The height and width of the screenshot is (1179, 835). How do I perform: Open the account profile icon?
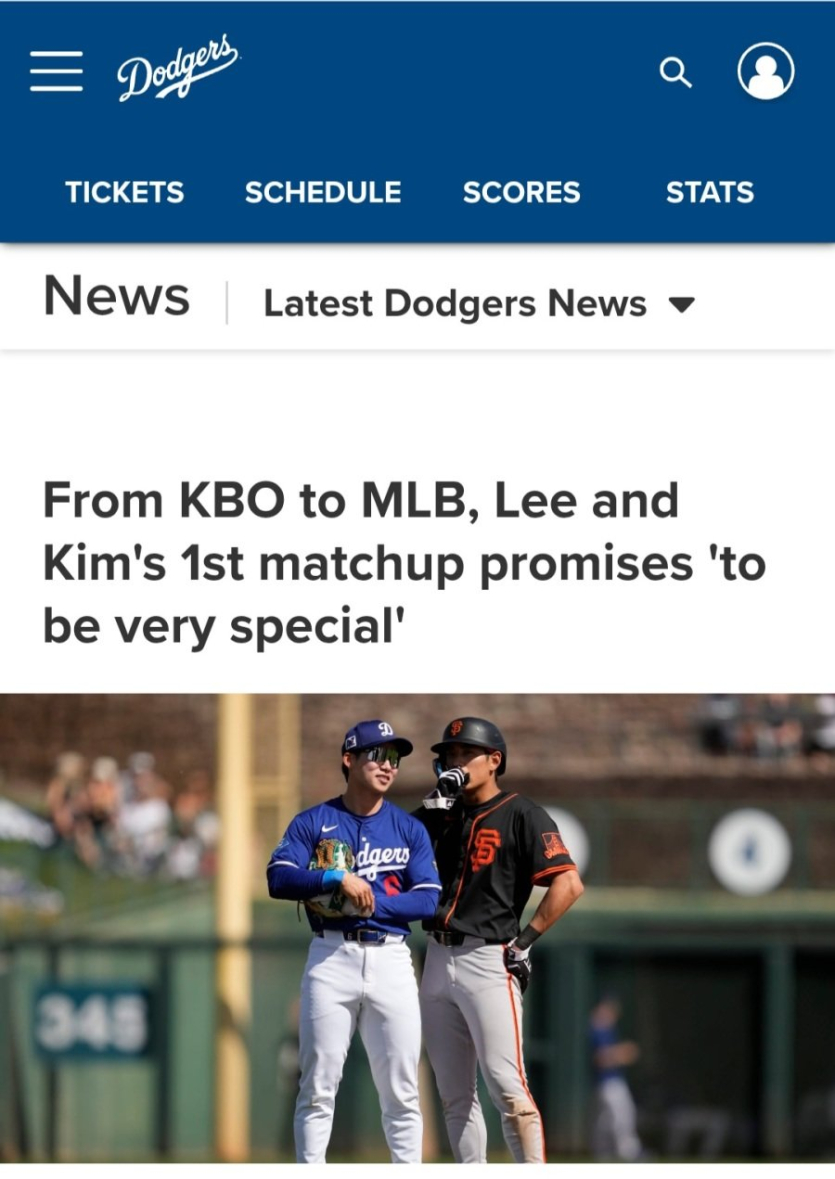tap(766, 72)
